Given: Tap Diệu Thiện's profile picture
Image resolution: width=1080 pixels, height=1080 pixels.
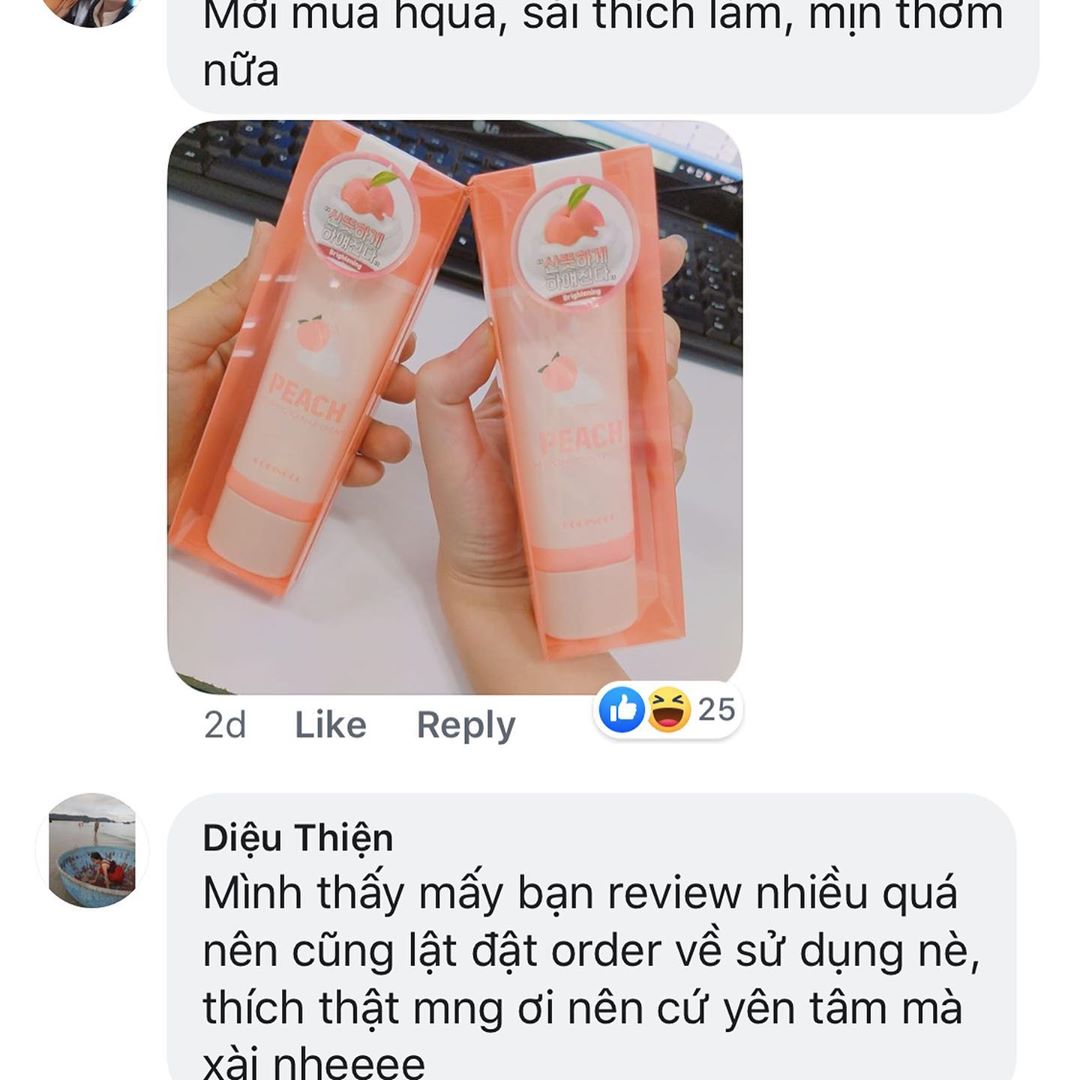Looking at the screenshot, I should click(x=92, y=851).
